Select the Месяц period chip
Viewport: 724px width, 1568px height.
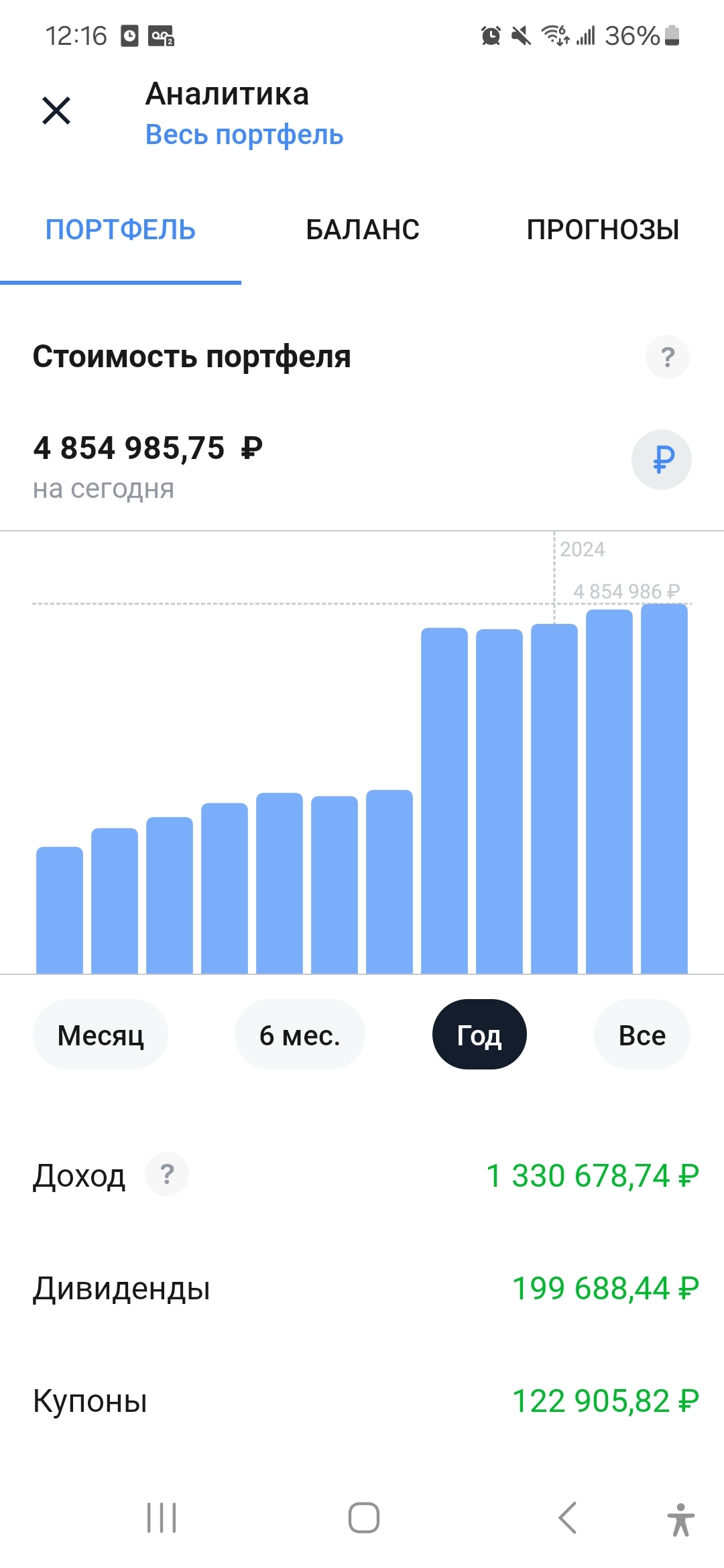click(x=101, y=1035)
